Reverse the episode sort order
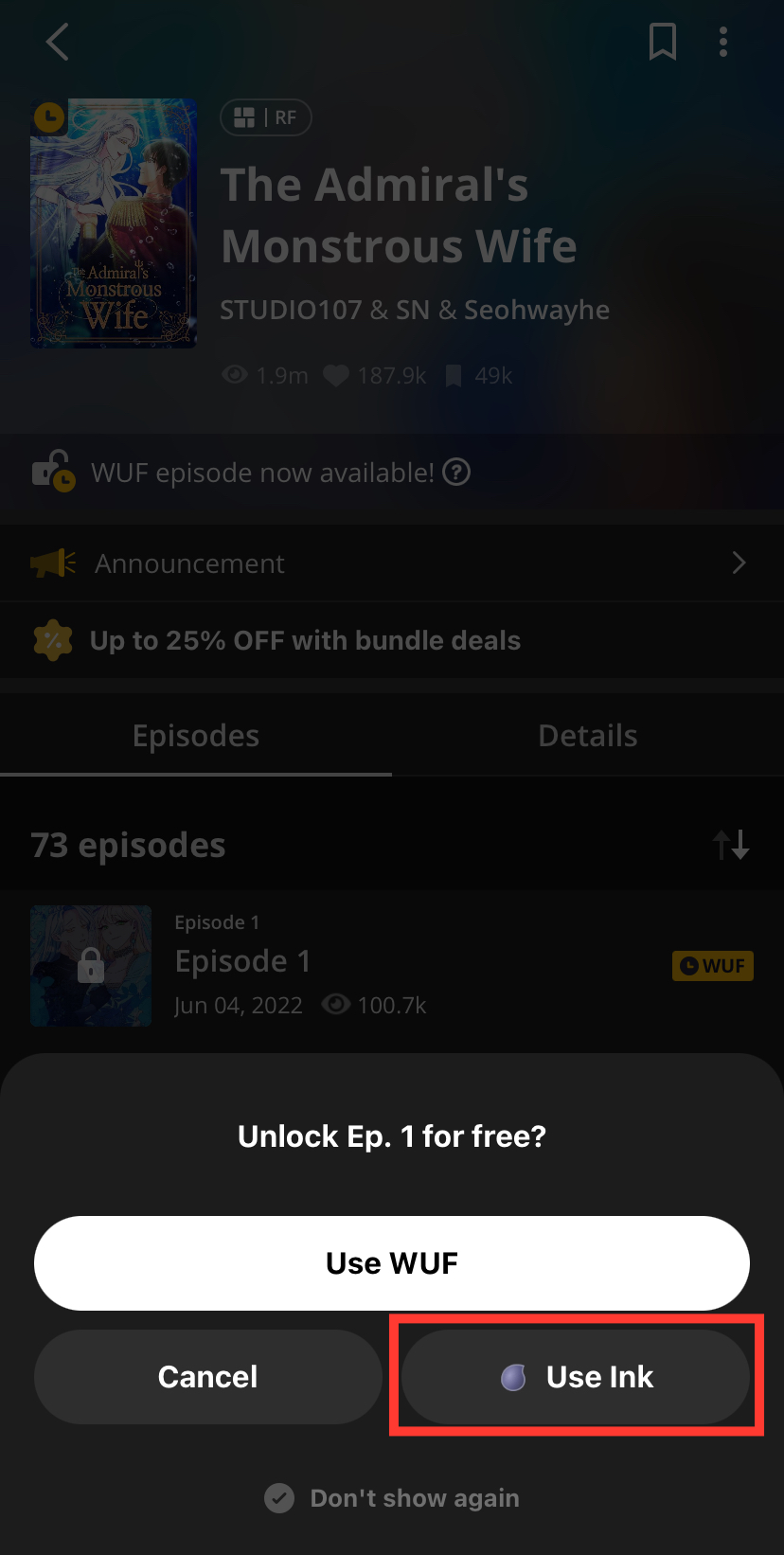 [x=731, y=844]
